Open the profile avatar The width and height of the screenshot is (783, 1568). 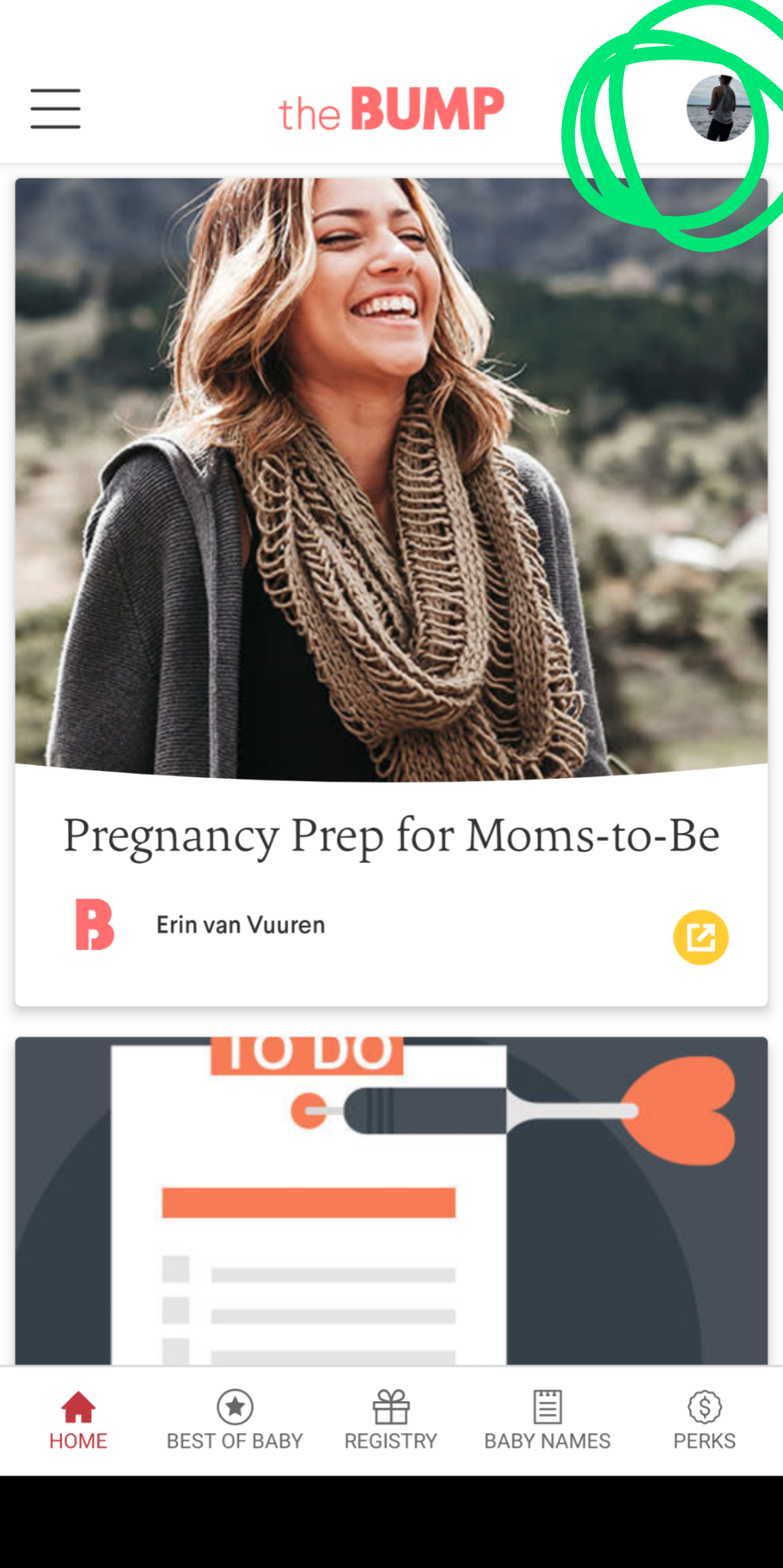(719, 109)
